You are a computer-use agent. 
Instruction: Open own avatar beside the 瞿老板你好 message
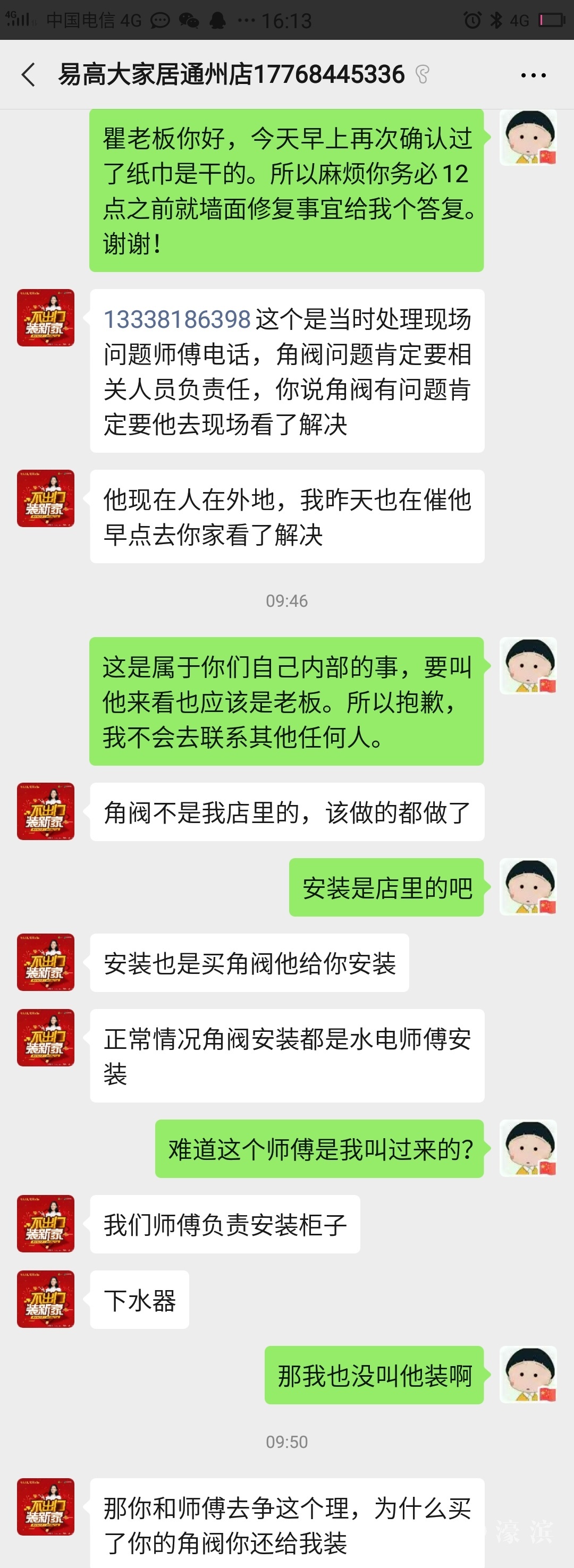tap(528, 138)
